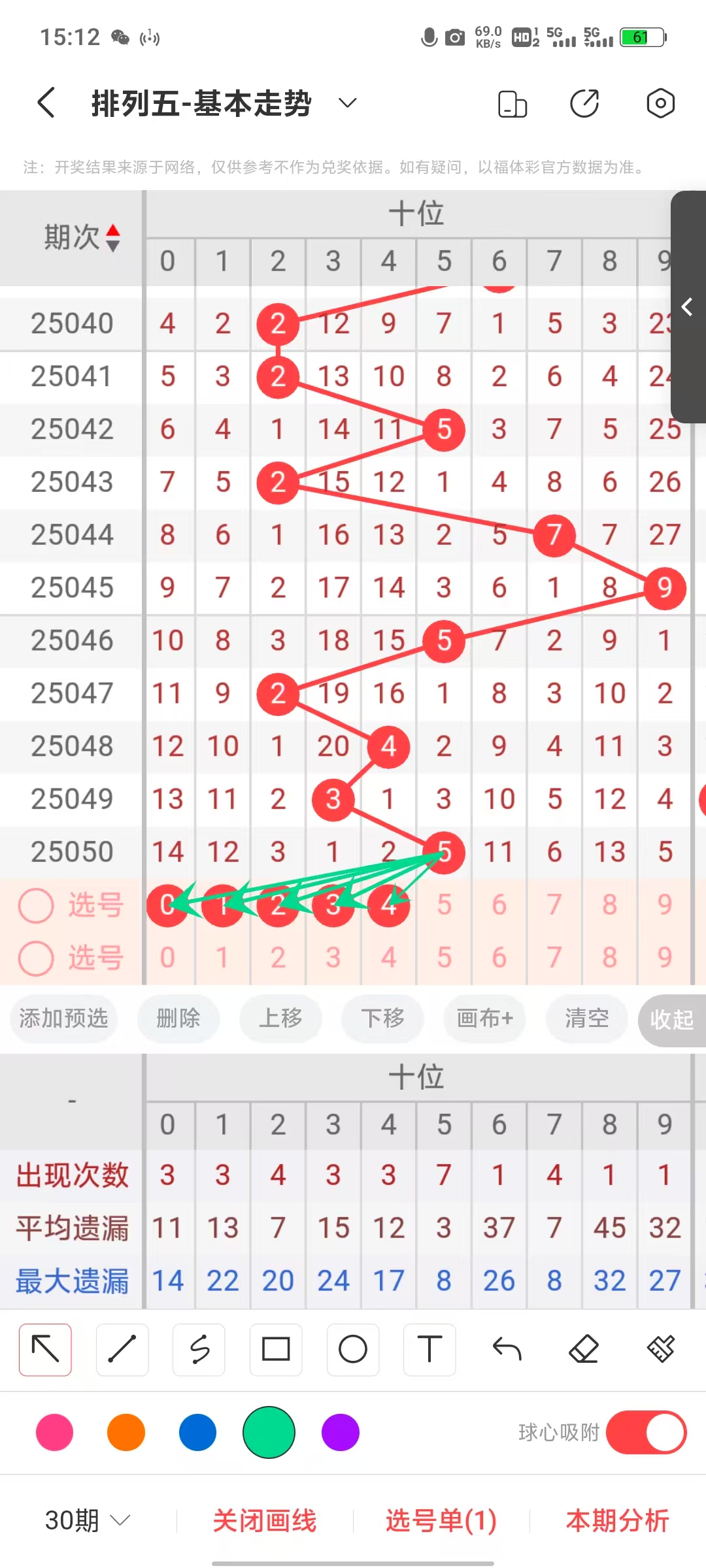Collapse the panel with 收起
This screenshot has height=1568, width=706.
point(671,1019)
